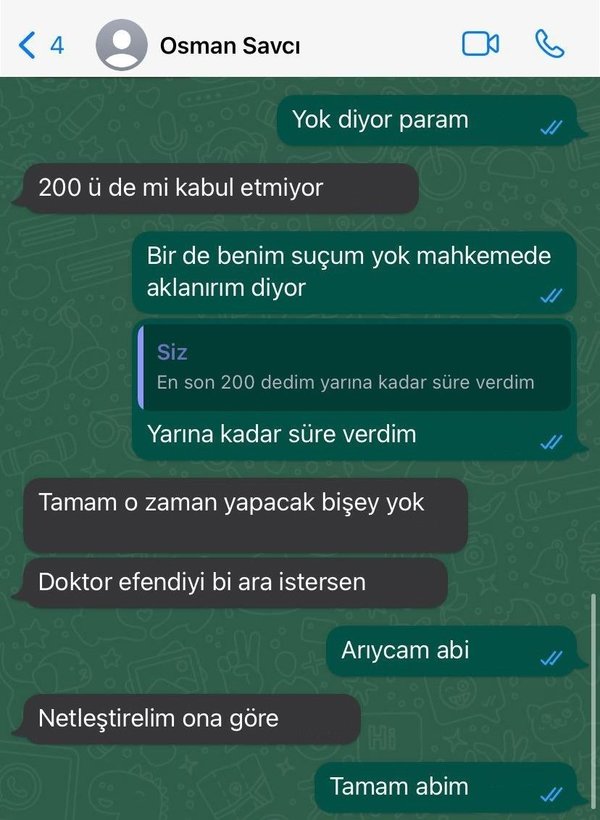600x820 pixels.
Task: Start a voice call with Osman Savcı
Action: (x=550, y=45)
